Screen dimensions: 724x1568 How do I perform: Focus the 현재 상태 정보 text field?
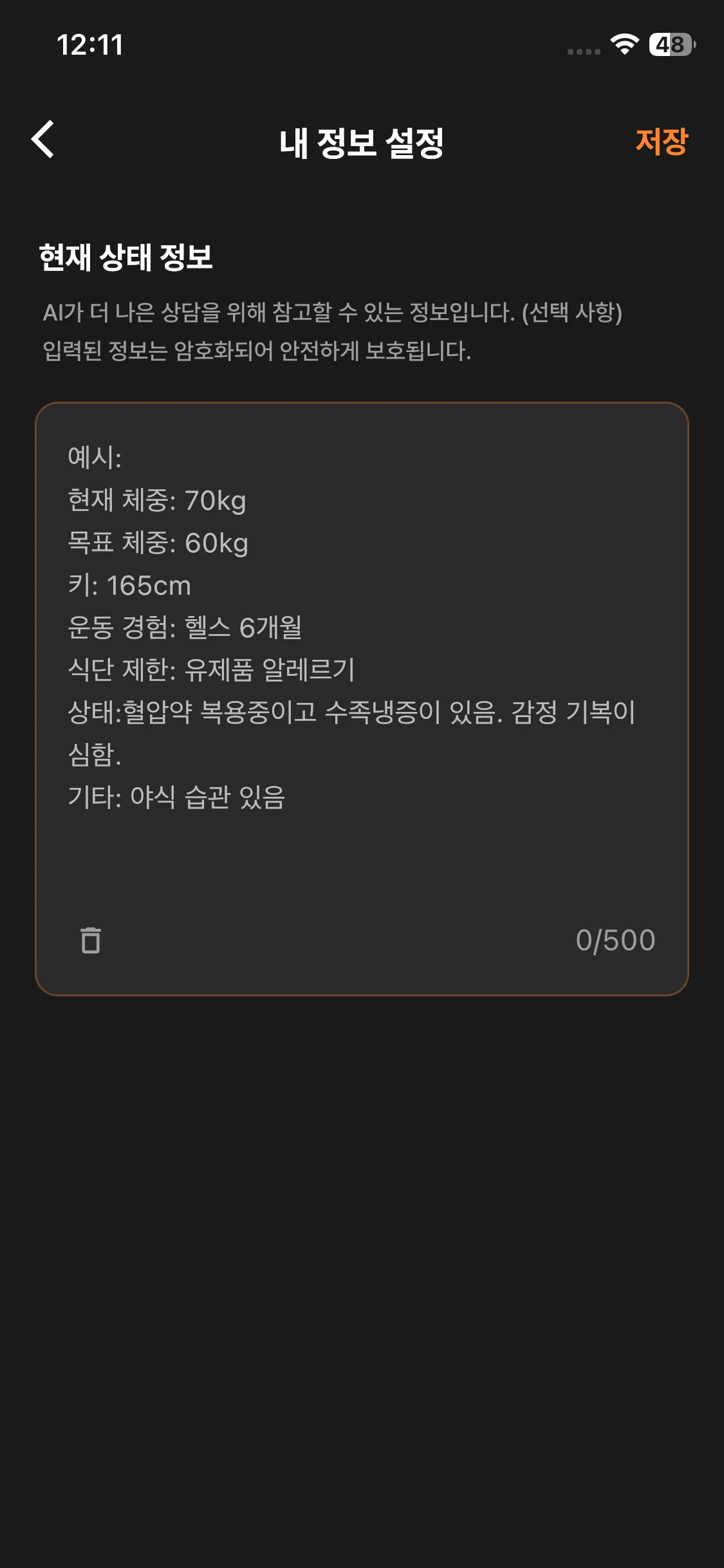tap(362, 644)
